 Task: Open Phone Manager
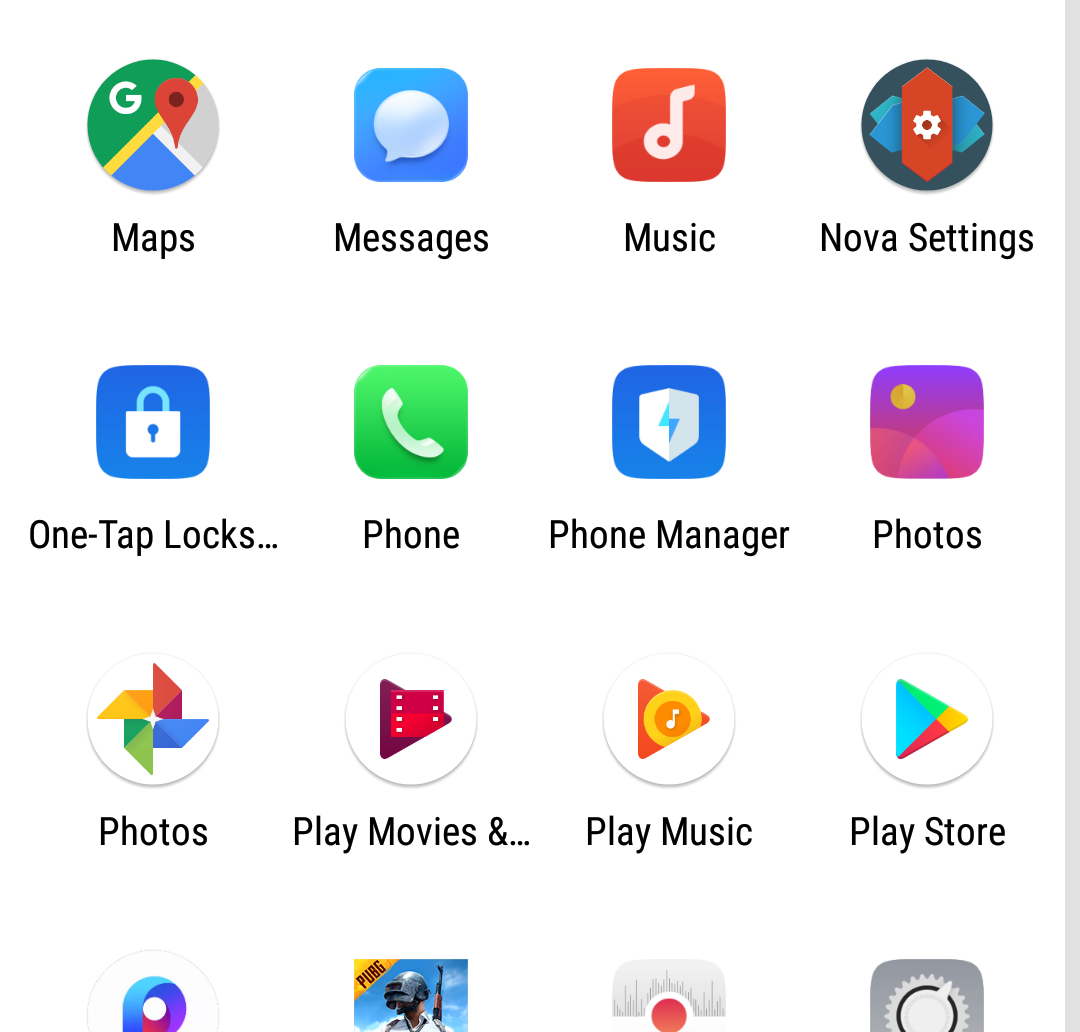(669, 422)
